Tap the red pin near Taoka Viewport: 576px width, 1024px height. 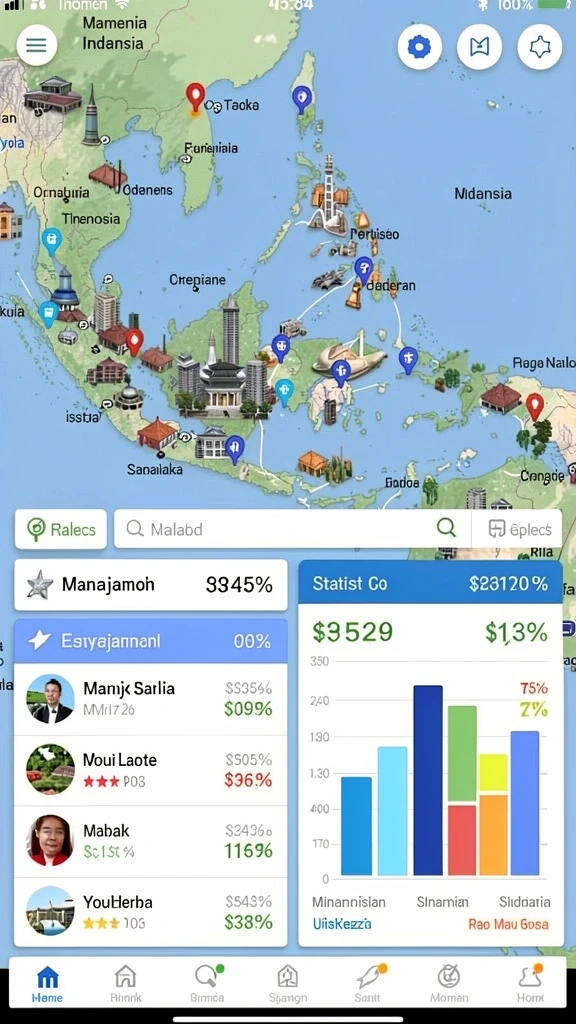point(195,98)
